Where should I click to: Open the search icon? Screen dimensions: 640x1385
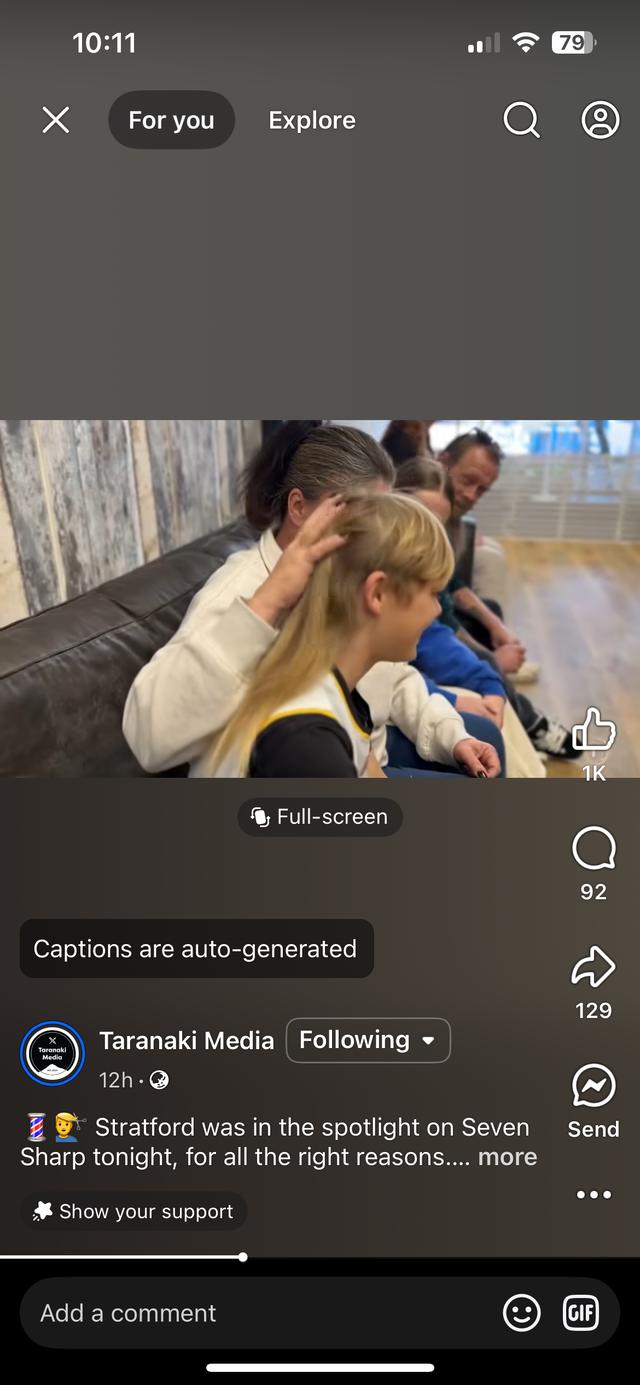[x=521, y=121]
